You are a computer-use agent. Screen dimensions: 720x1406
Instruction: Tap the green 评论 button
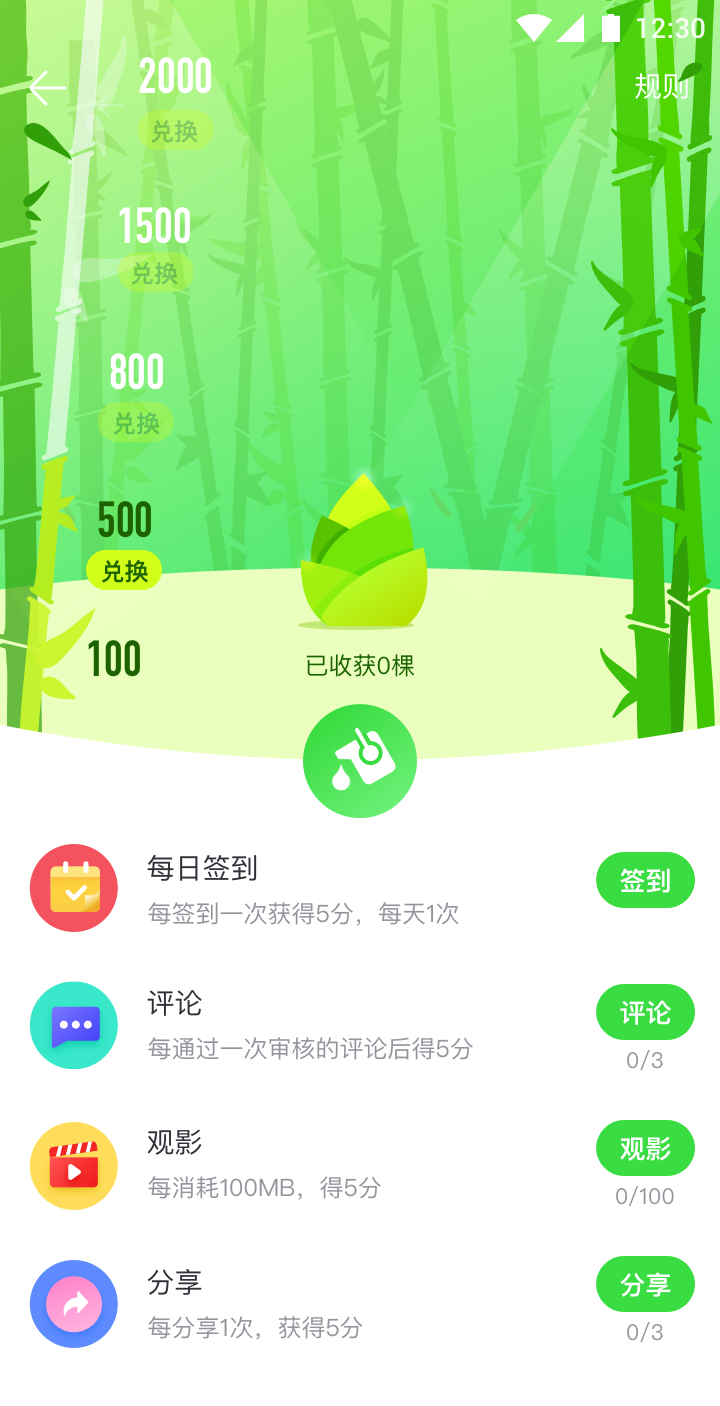645,1012
